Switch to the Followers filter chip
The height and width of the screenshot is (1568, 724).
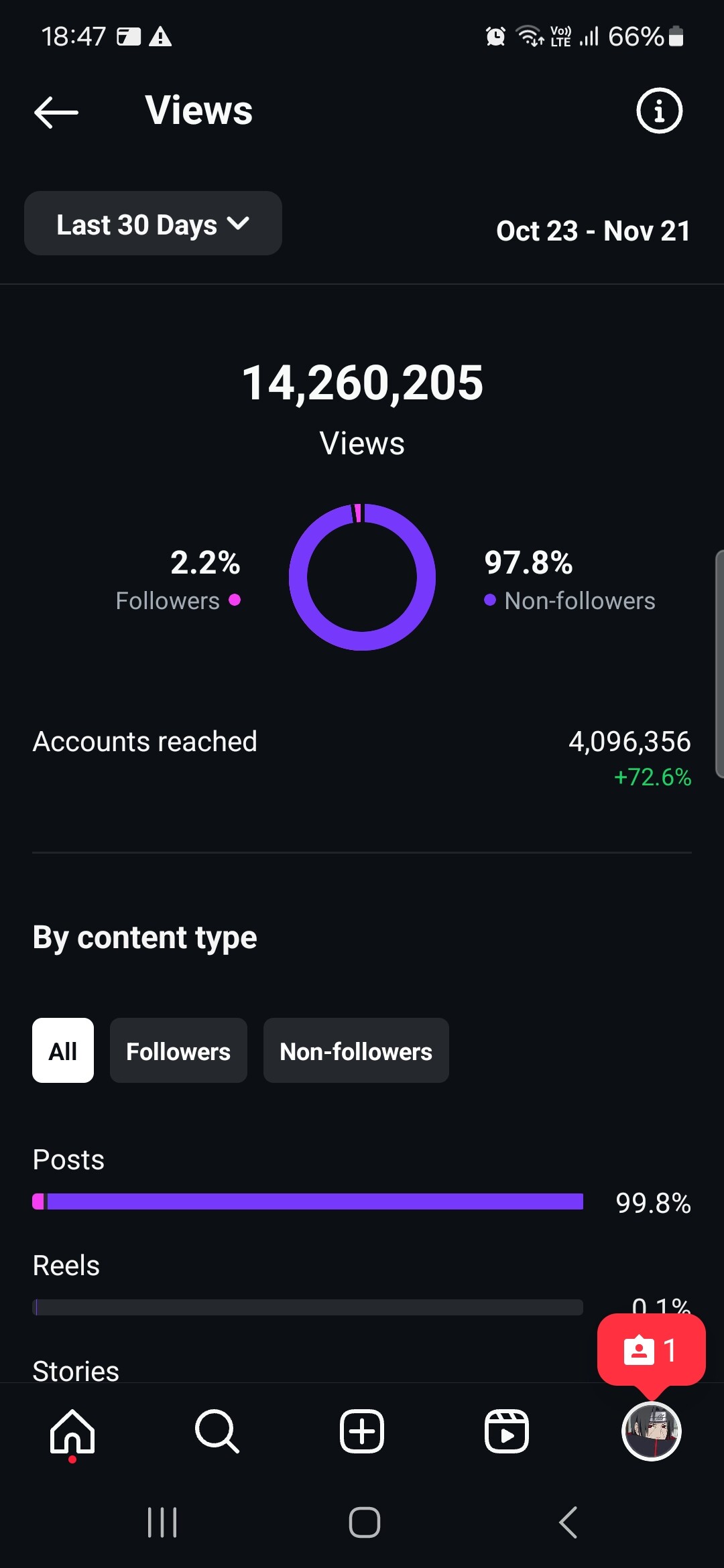point(178,1051)
